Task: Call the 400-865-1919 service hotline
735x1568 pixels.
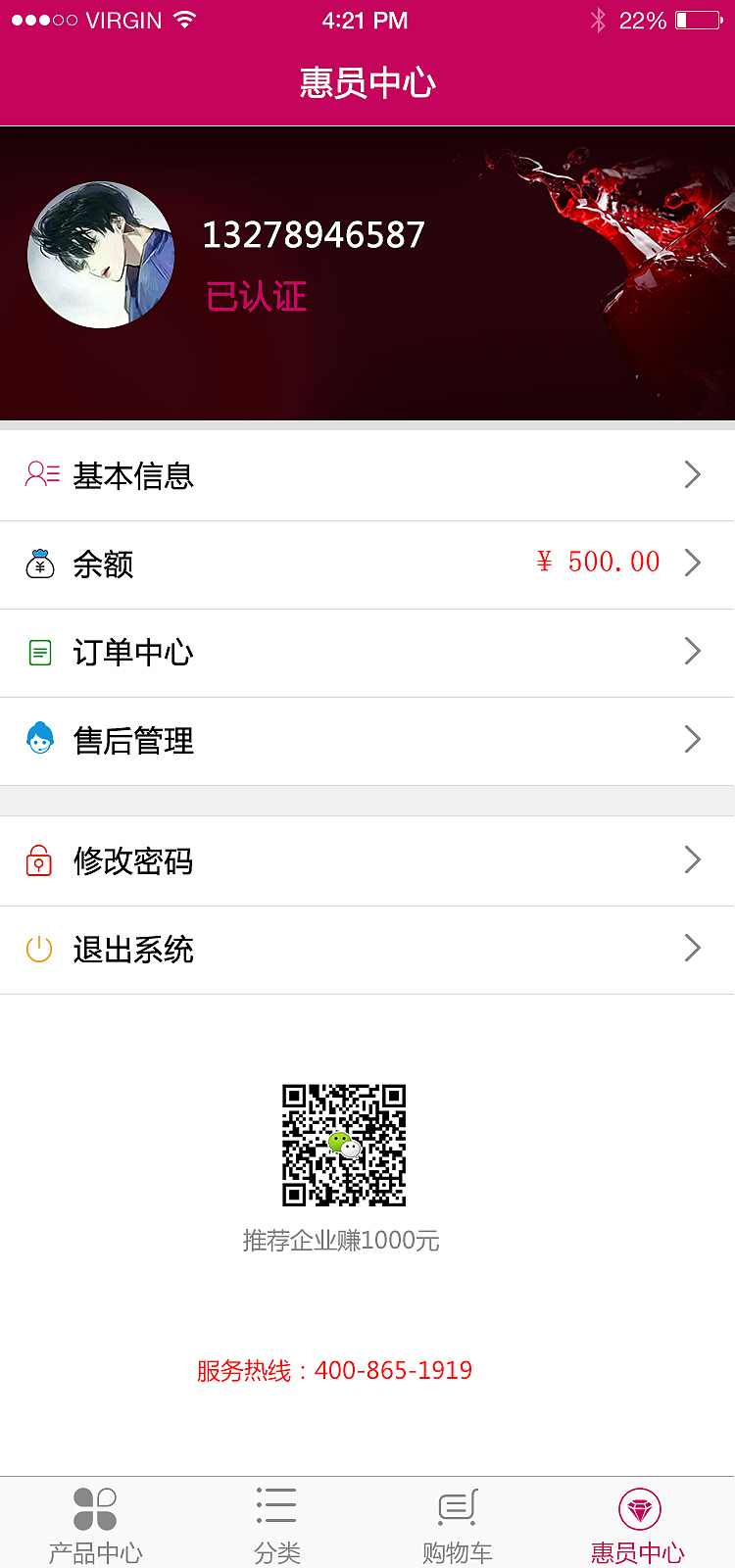Action: [392, 1370]
